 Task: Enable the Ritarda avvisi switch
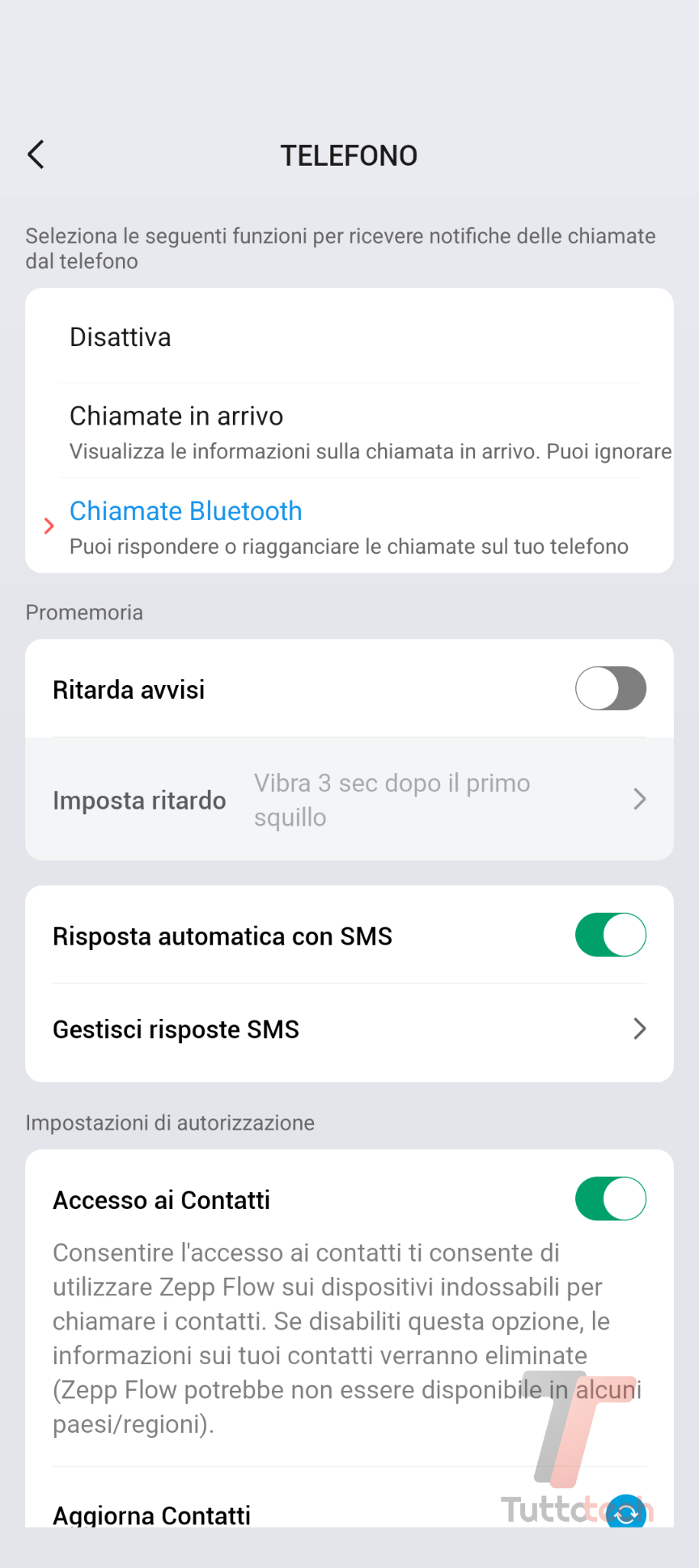[610, 689]
